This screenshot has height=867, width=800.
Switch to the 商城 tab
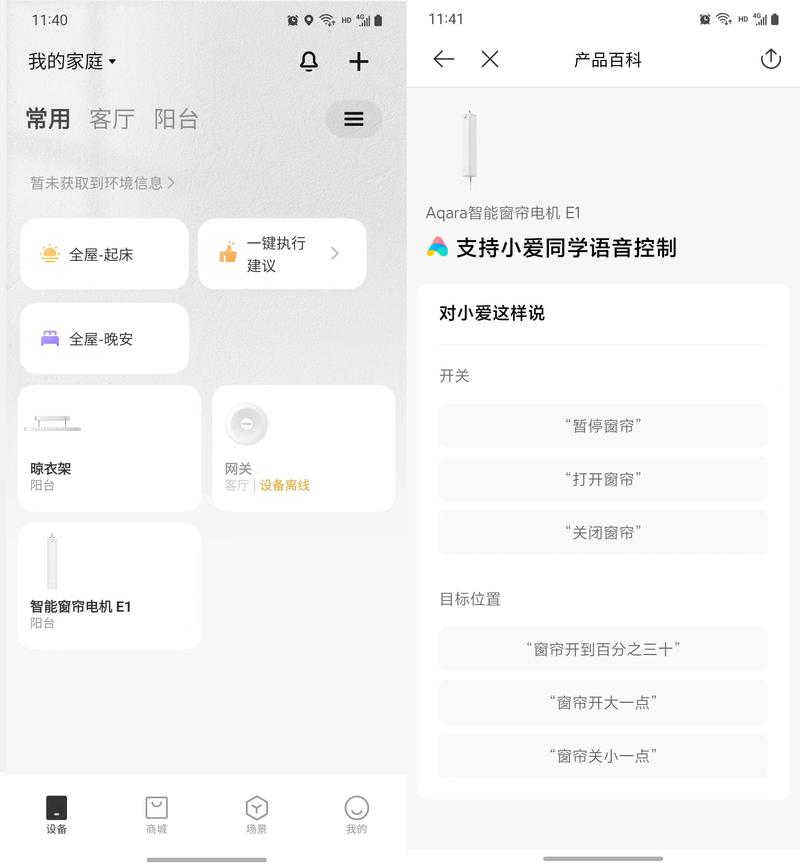[157, 814]
